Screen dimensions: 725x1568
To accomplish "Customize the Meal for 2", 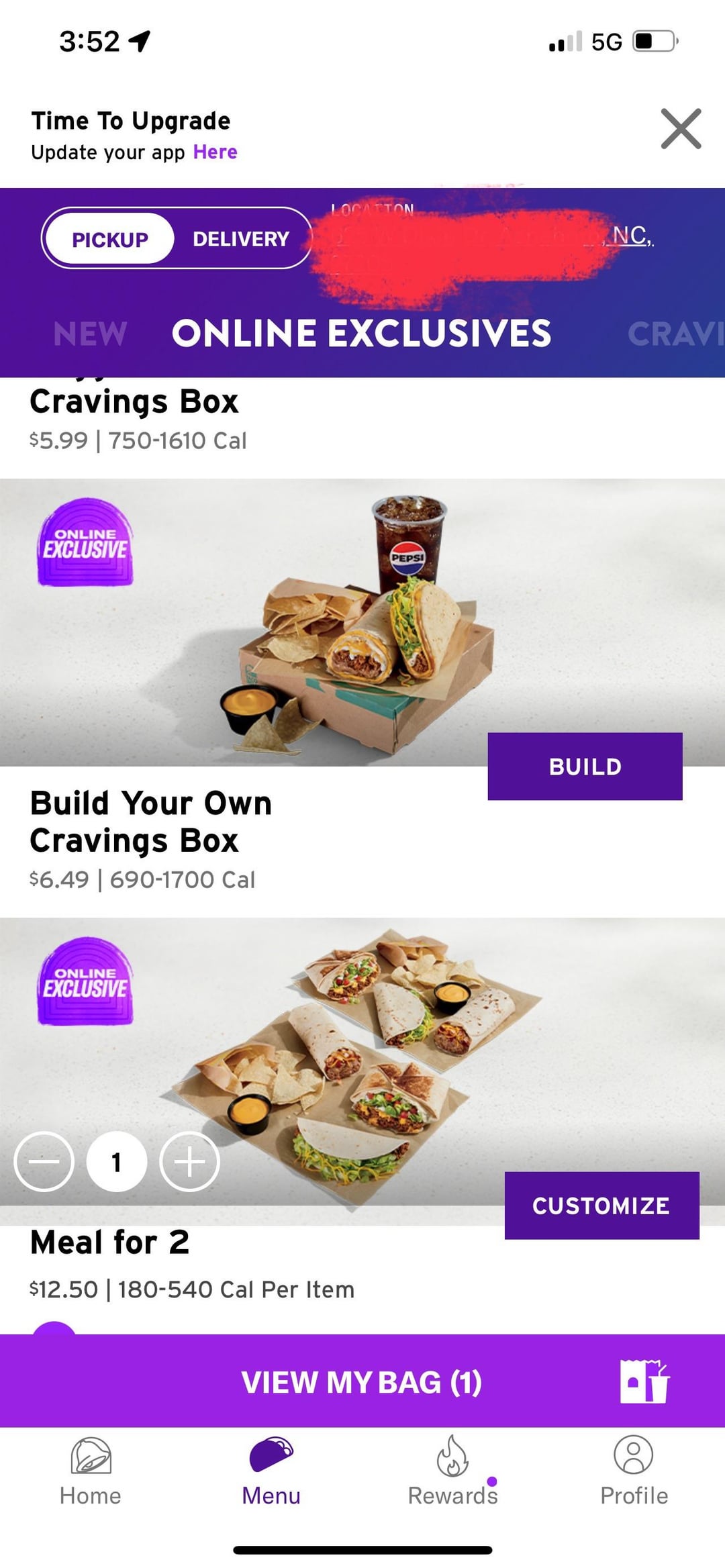I will [601, 1206].
